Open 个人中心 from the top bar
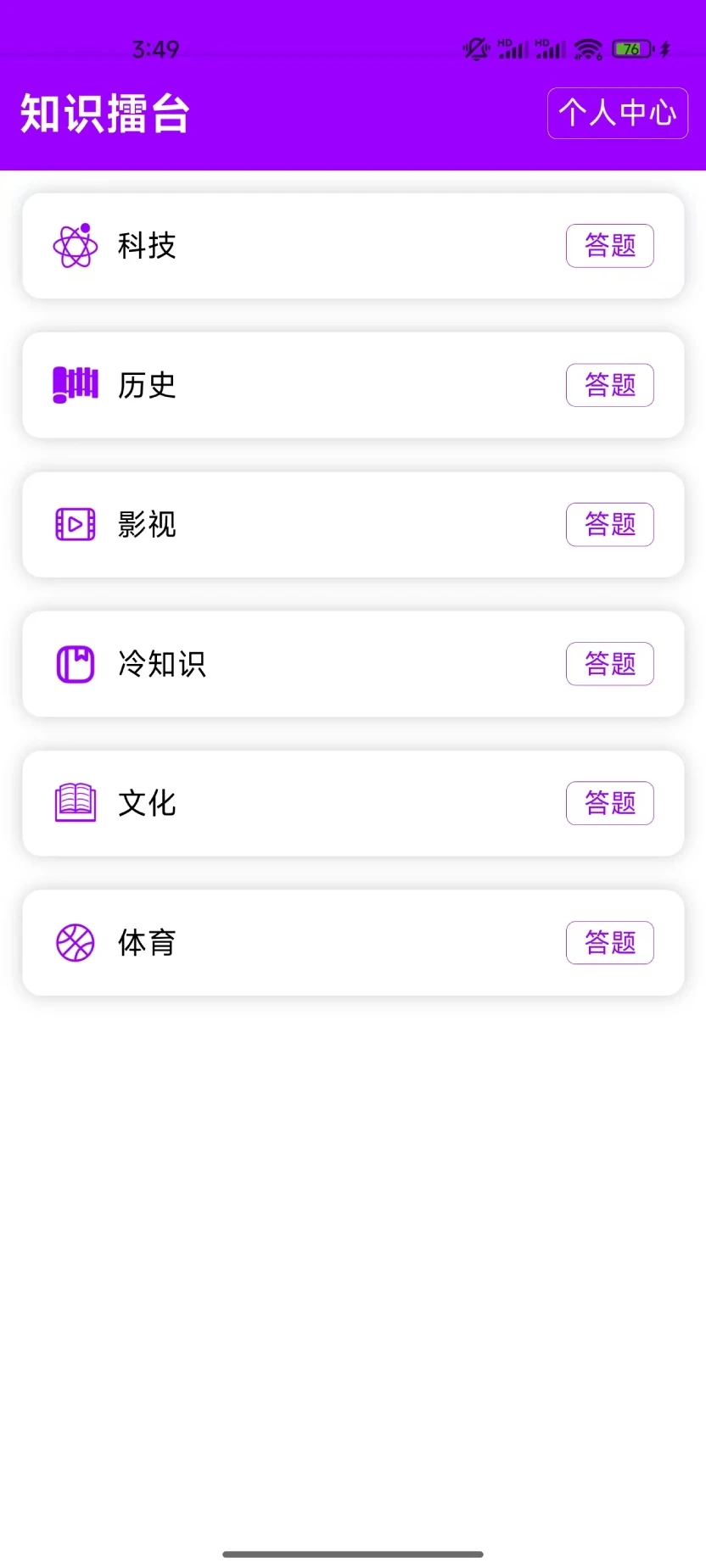706x1568 pixels. (x=617, y=113)
